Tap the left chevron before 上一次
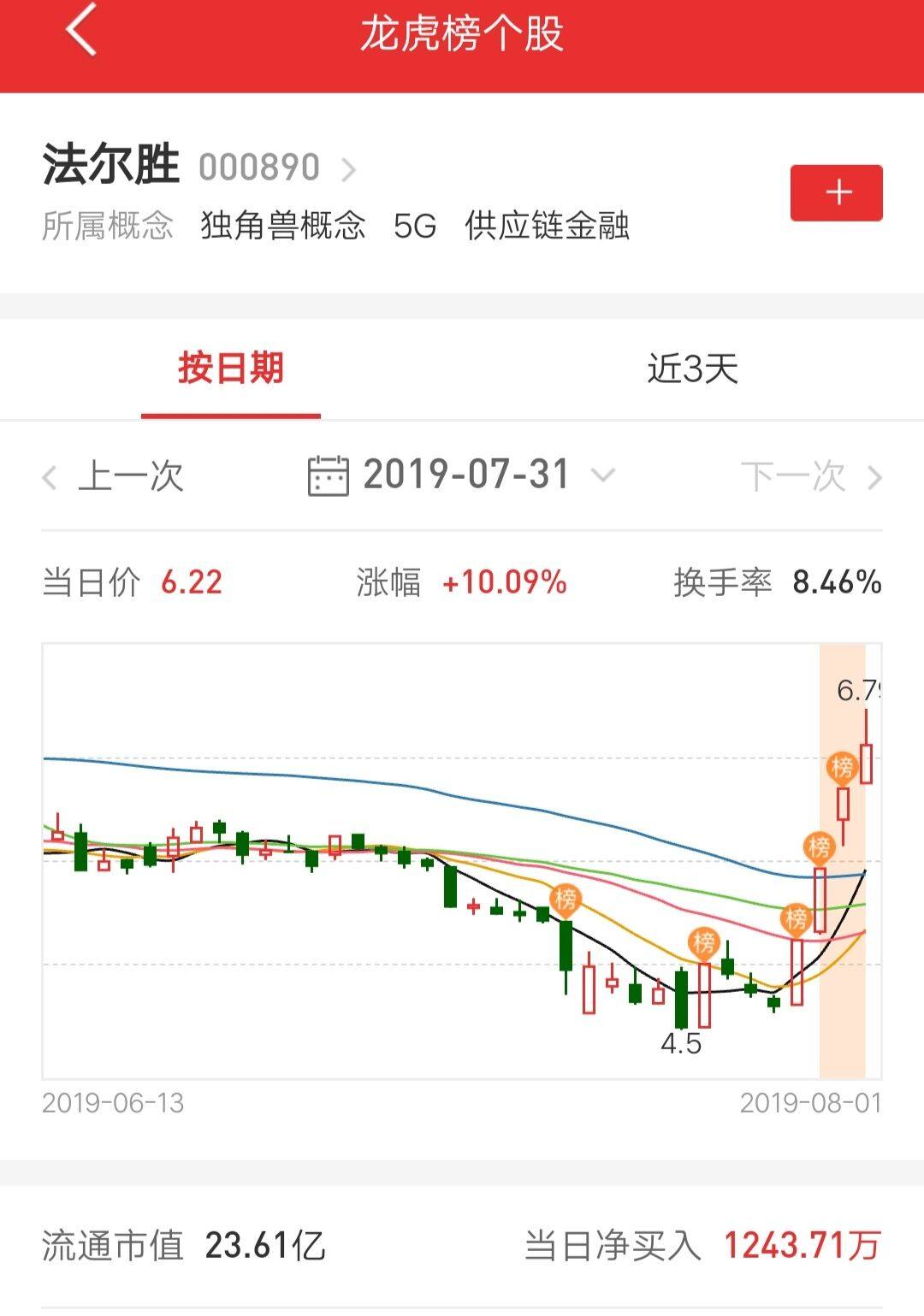 (49, 477)
